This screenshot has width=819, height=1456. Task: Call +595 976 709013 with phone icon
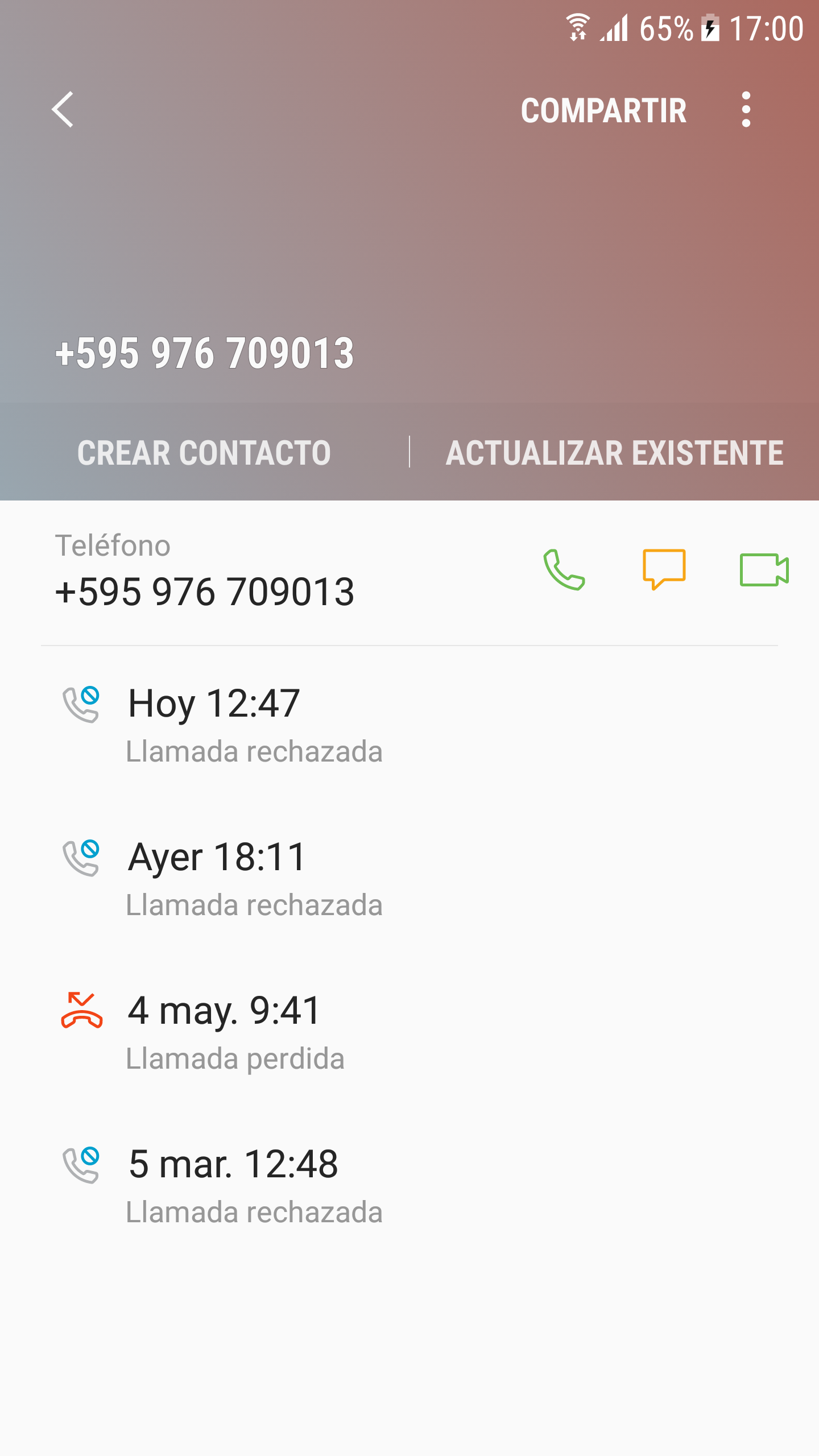564,569
